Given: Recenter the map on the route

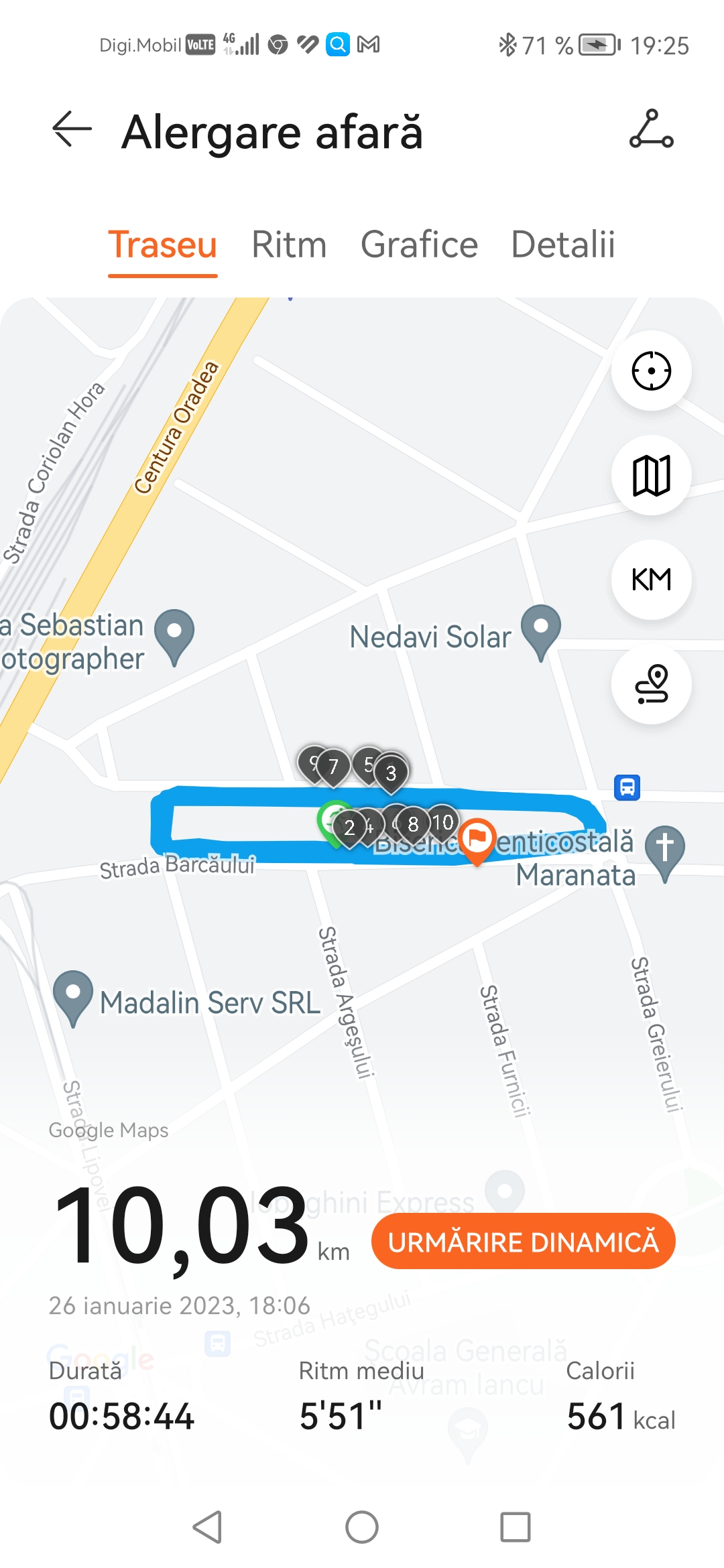Looking at the screenshot, I should click(x=651, y=371).
